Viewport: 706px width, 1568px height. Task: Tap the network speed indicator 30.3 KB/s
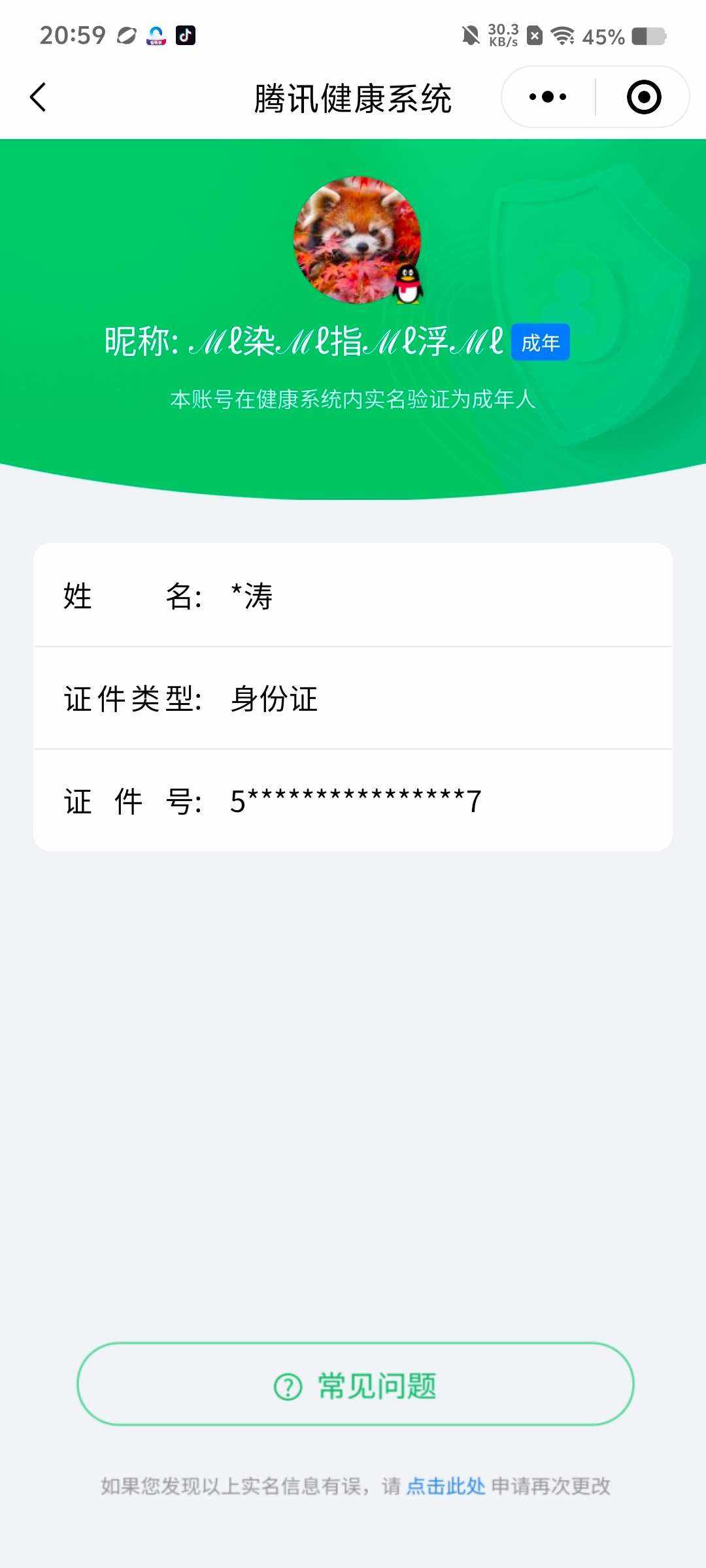pyautogui.click(x=503, y=36)
